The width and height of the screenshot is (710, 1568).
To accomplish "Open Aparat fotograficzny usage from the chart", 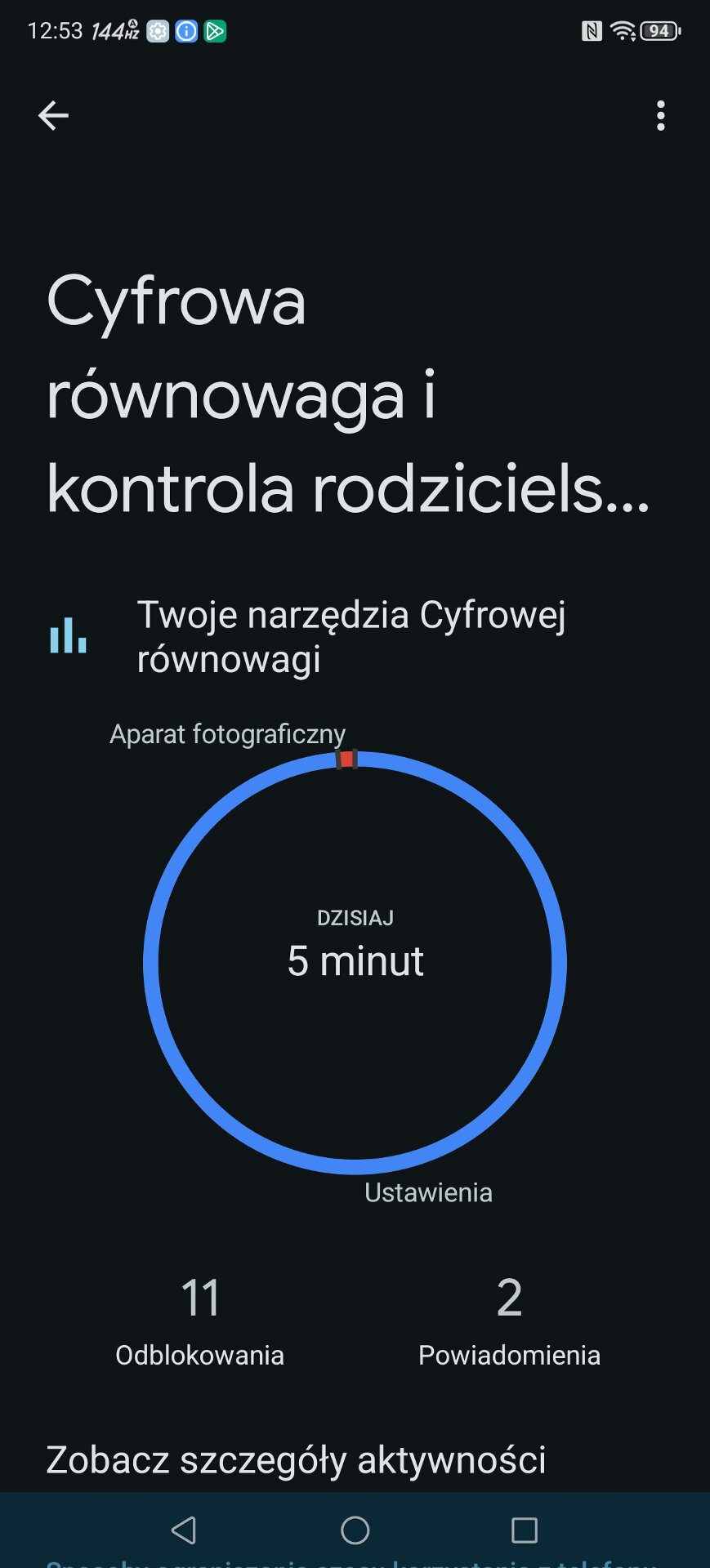I will (227, 734).
